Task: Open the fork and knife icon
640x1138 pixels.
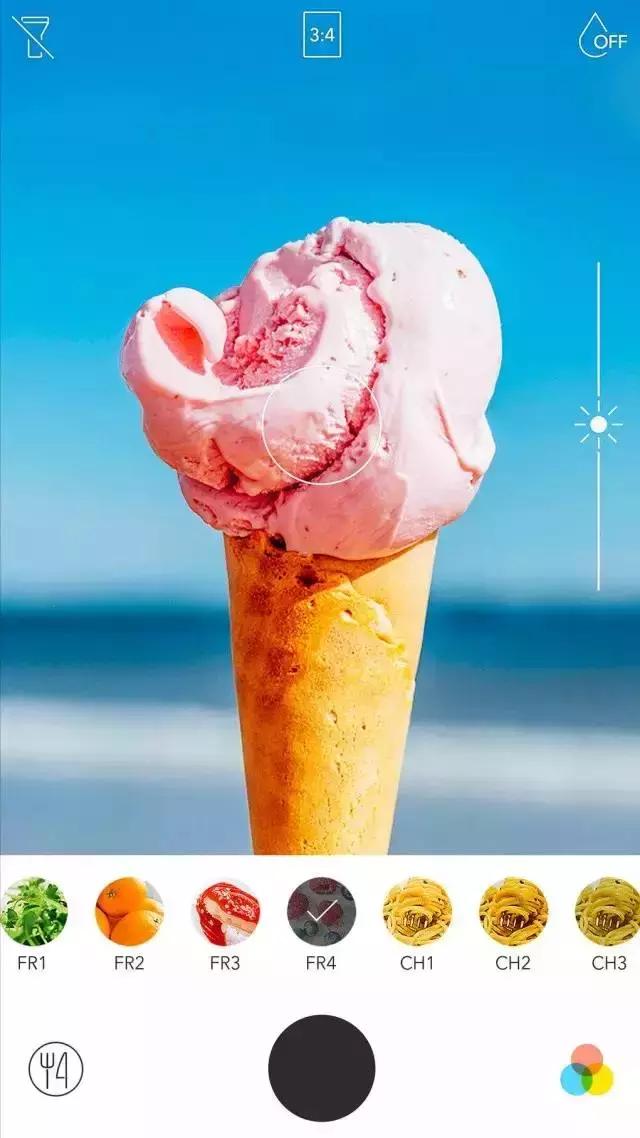Action: pyautogui.click(x=56, y=1069)
